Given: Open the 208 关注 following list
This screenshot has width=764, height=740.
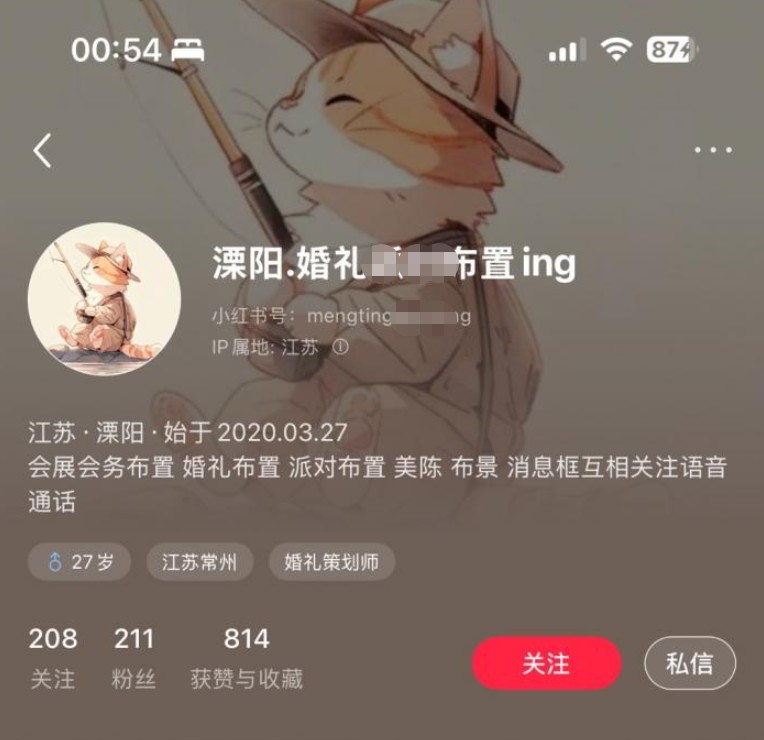Looking at the screenshot, I should 53,658.
